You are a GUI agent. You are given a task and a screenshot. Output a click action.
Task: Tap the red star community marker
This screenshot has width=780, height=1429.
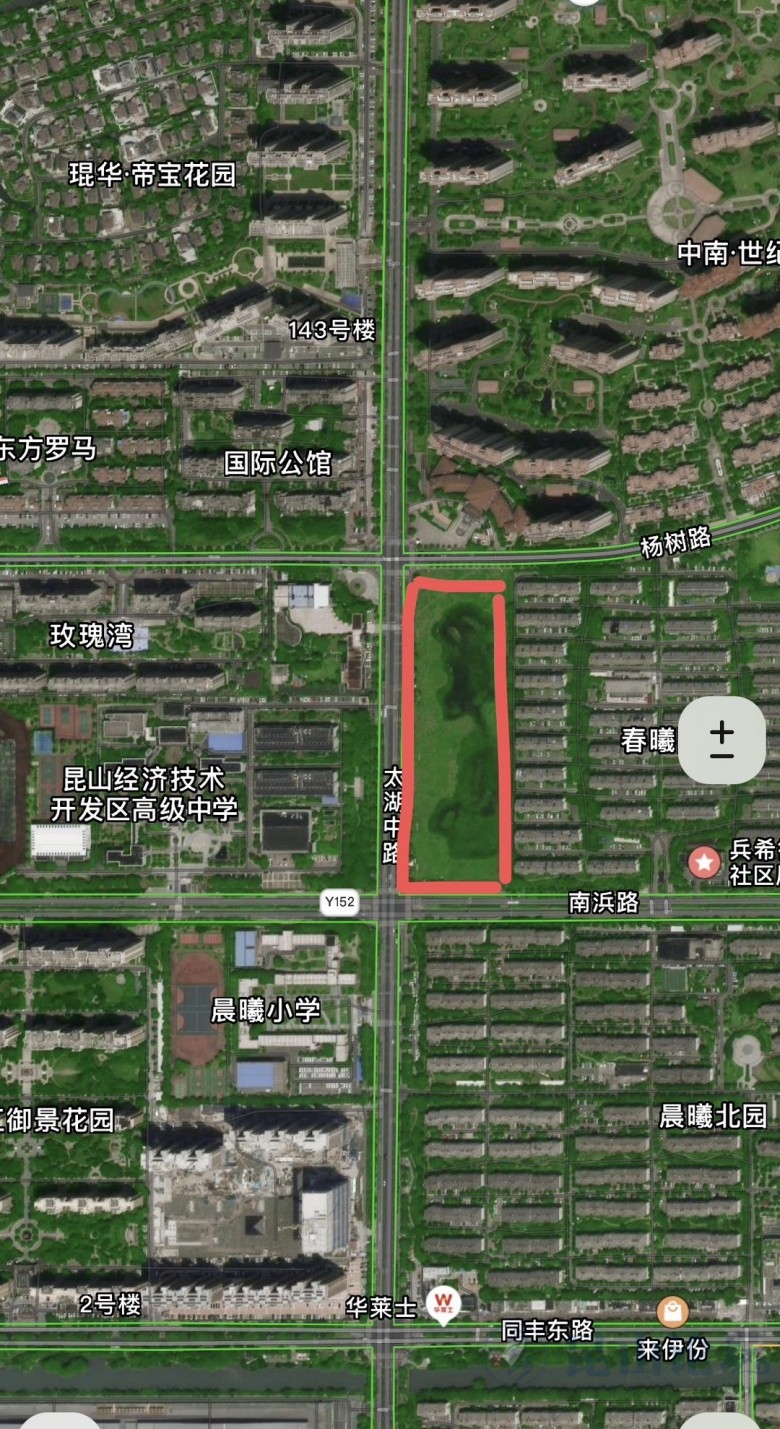click(x=705, y=861)
